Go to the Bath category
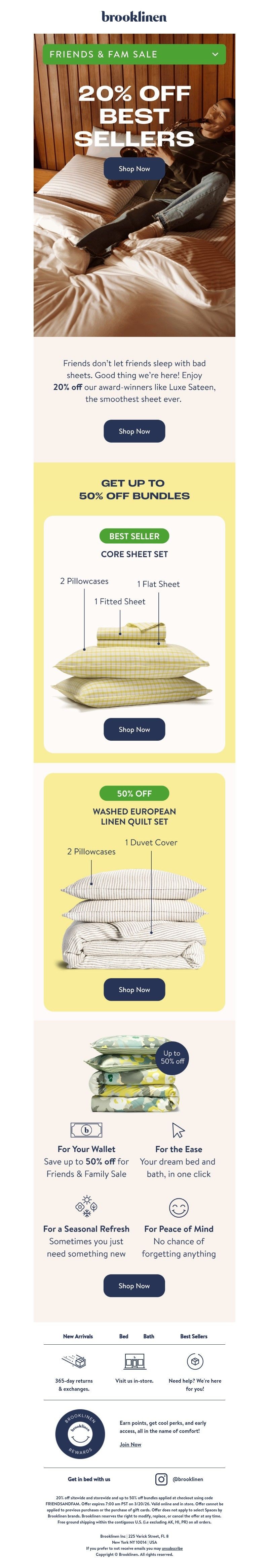Viewport: 269px width, 1568px height. (x=149, y=1336)
